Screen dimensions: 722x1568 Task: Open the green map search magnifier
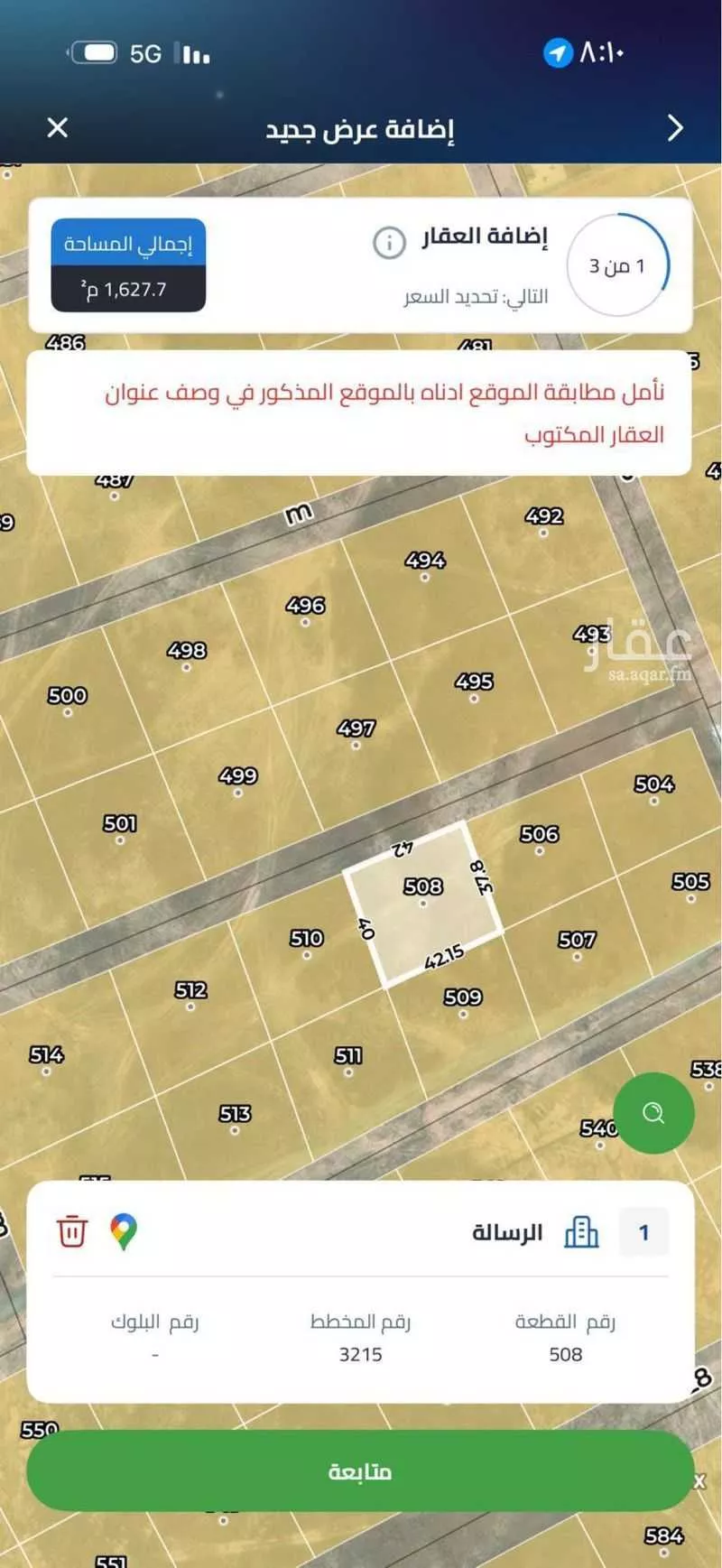tap(654, 1114)
